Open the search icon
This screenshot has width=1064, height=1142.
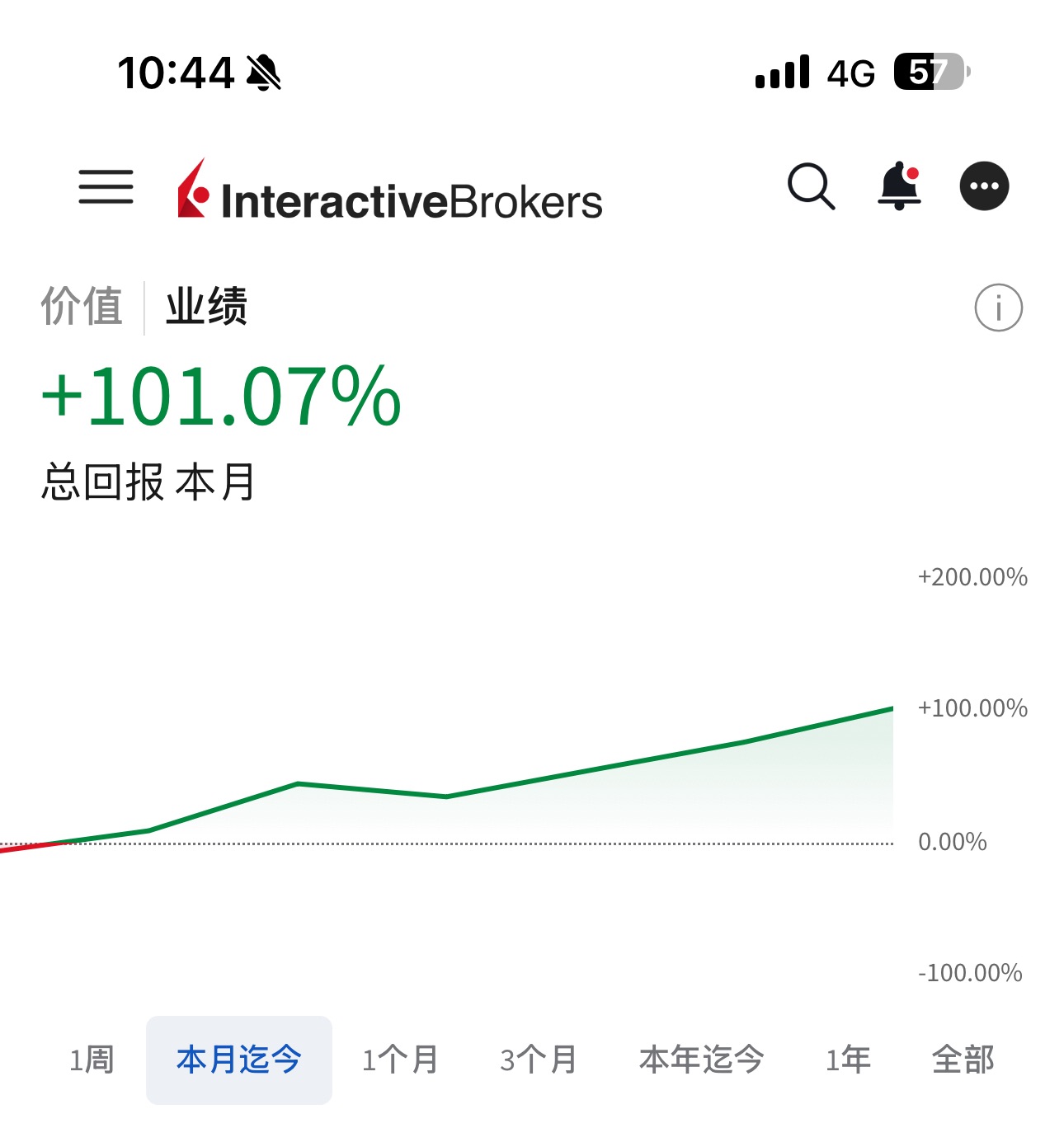click(812, 186)
